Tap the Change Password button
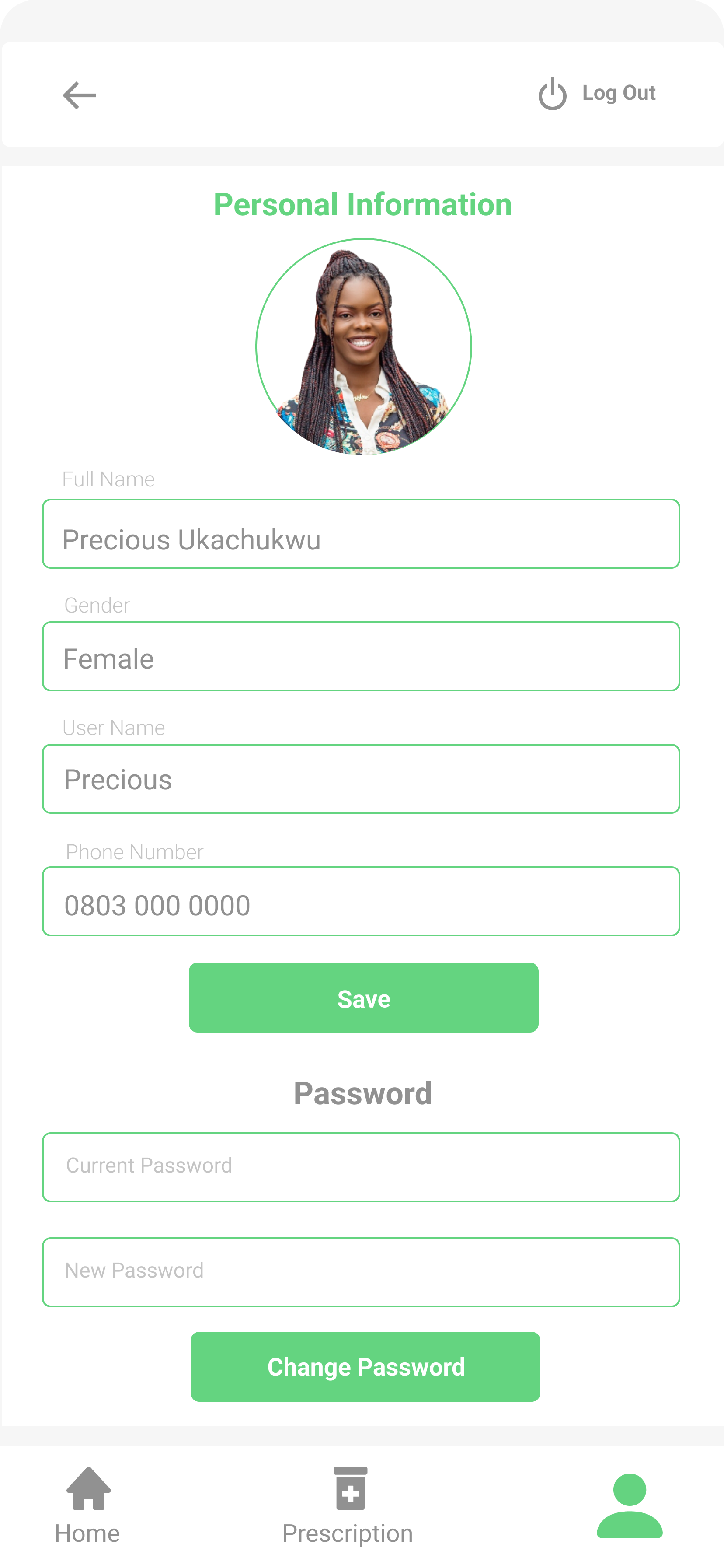The image size is (724, 1568). (x=365, y=1366)
